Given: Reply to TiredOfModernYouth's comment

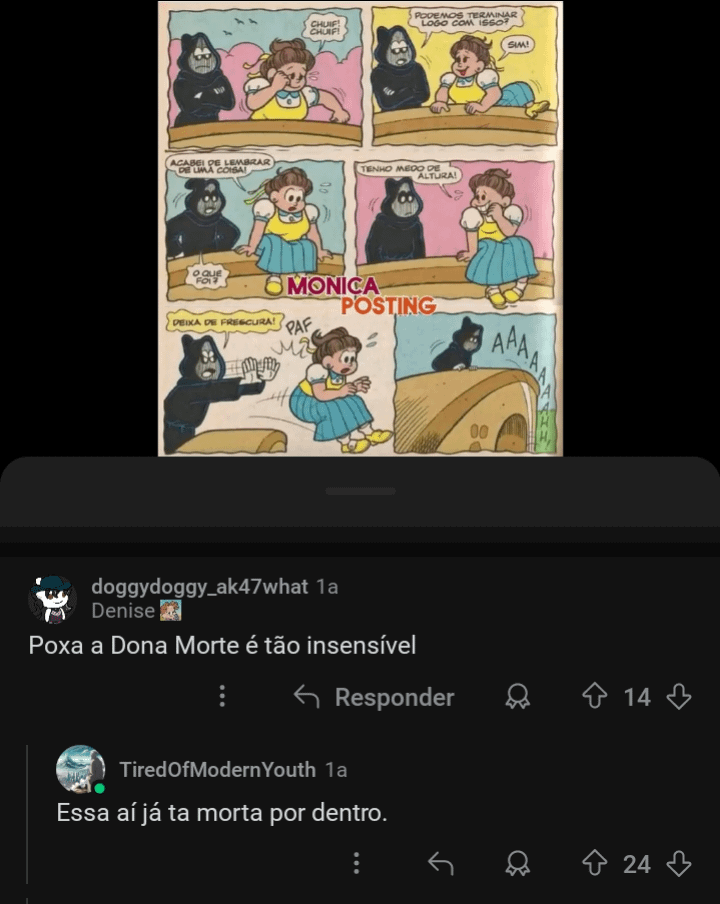Looking at the screenshot, I should [440, 863].
